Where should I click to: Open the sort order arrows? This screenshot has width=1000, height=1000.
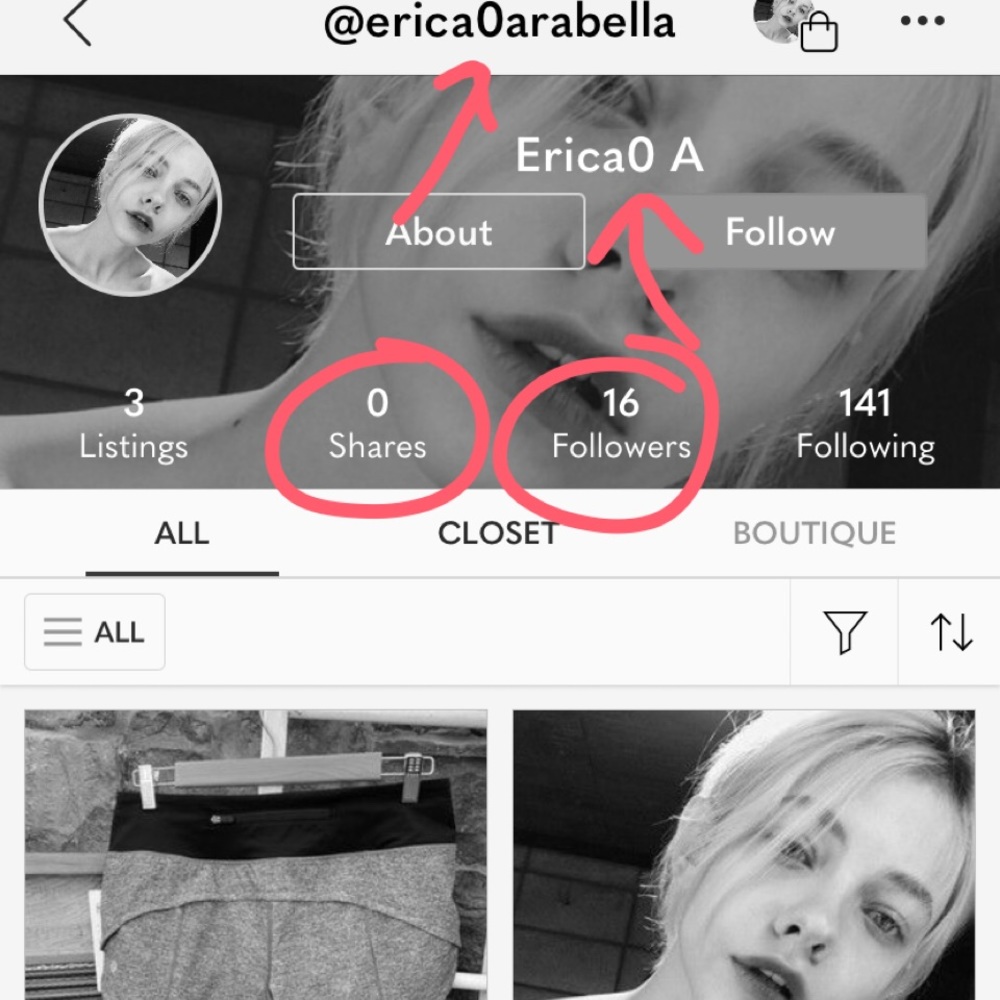pyautogui.click(x=951, y=632)
